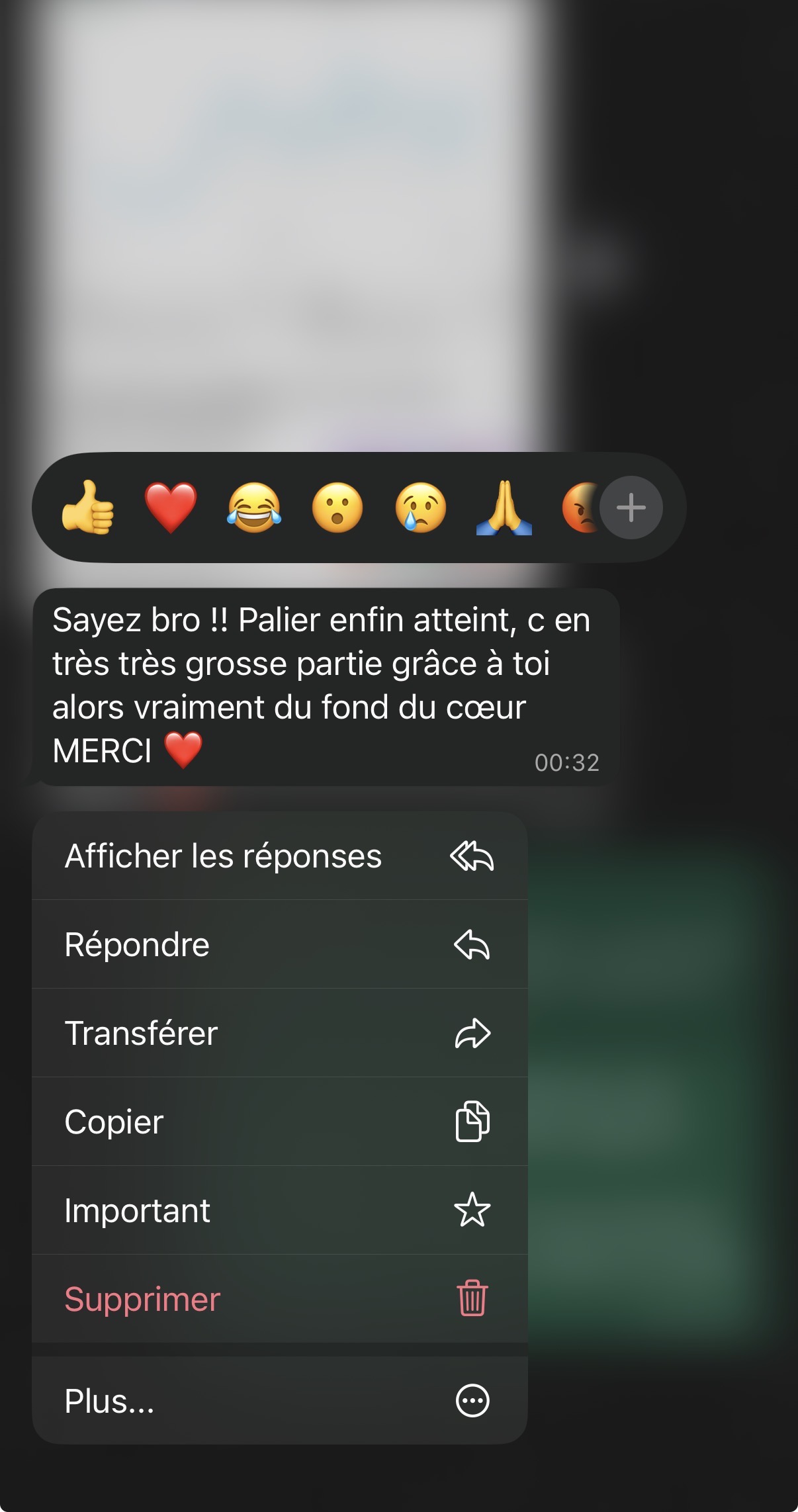Choose Répondre from the context menu

tap(136, 945)
